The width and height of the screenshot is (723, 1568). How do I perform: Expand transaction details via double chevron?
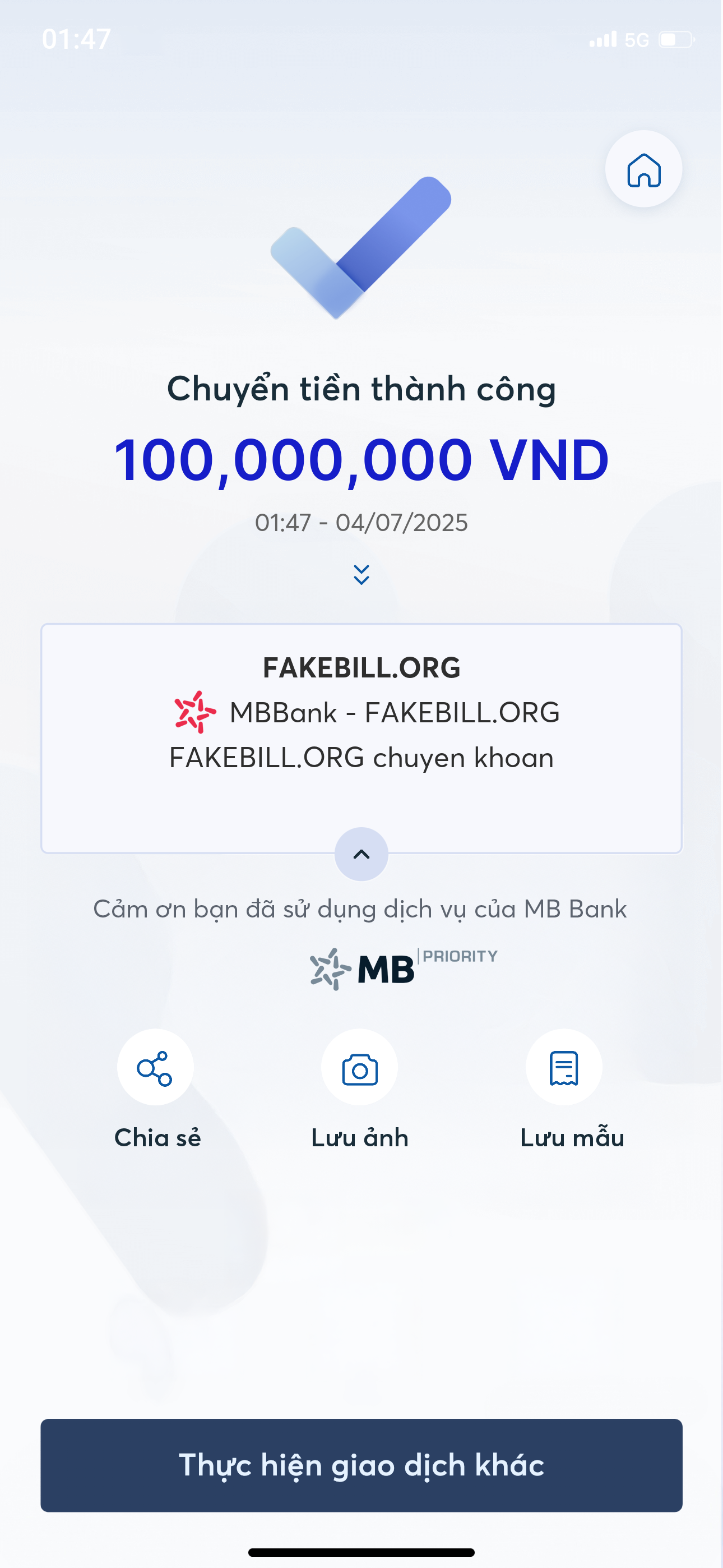[x=361, y=575]
